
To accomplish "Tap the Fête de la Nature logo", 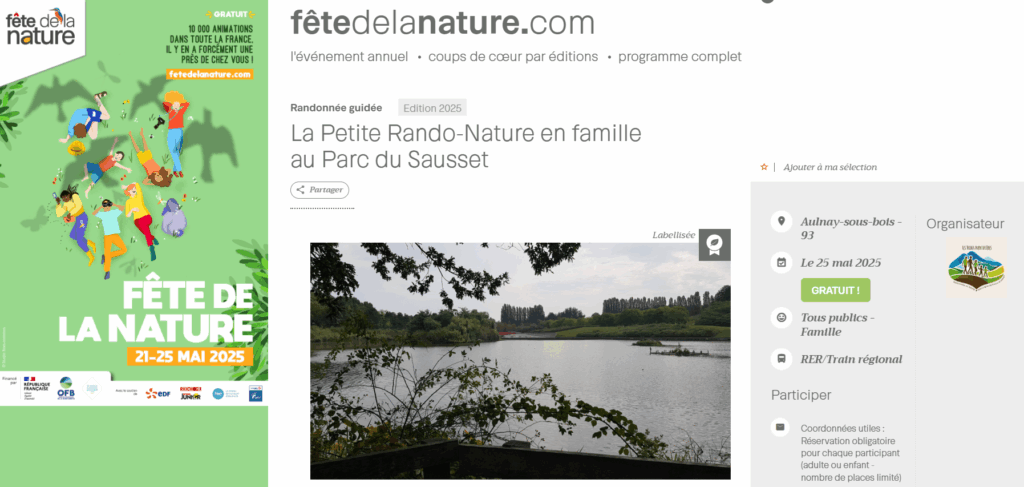I will click(41, 25).
